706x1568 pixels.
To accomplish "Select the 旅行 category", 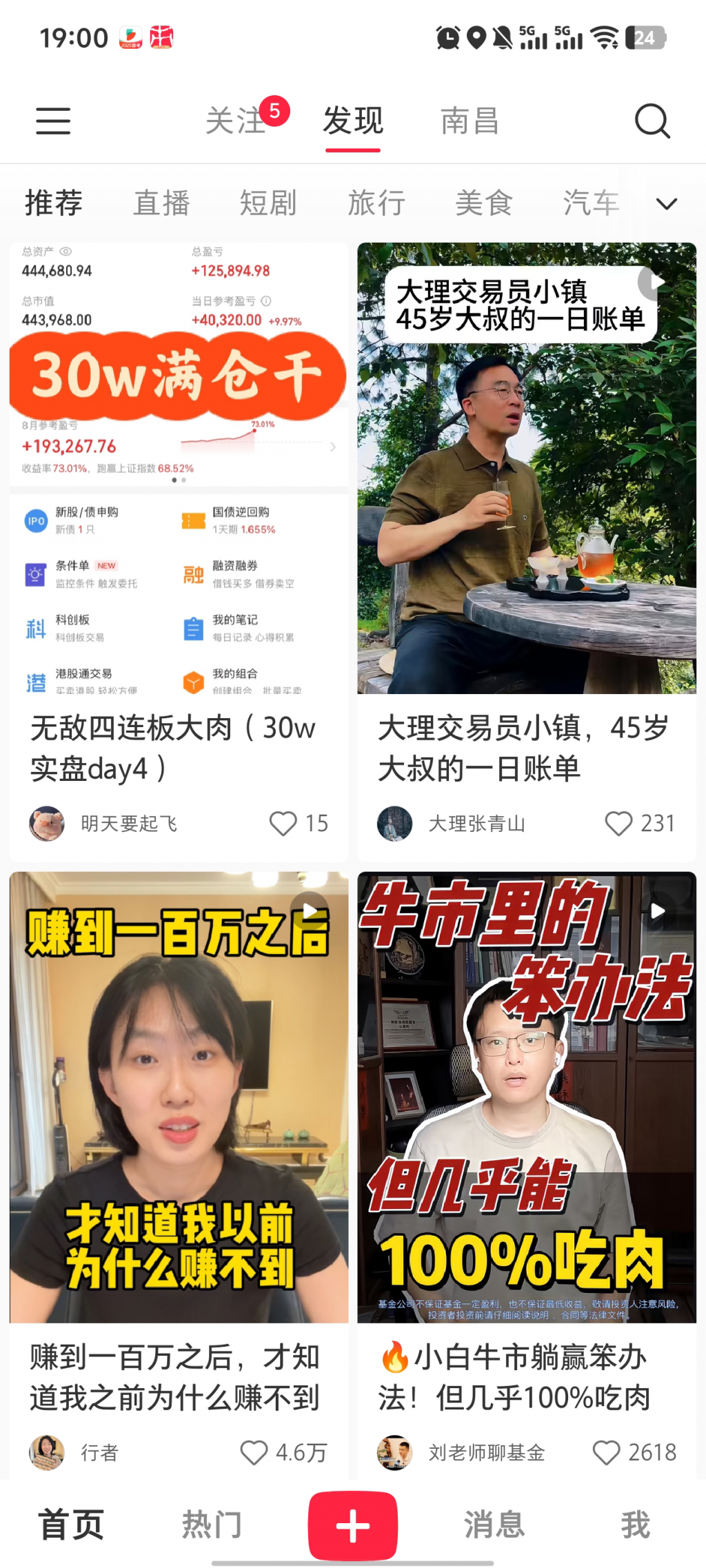I will [x=376, y=203].
